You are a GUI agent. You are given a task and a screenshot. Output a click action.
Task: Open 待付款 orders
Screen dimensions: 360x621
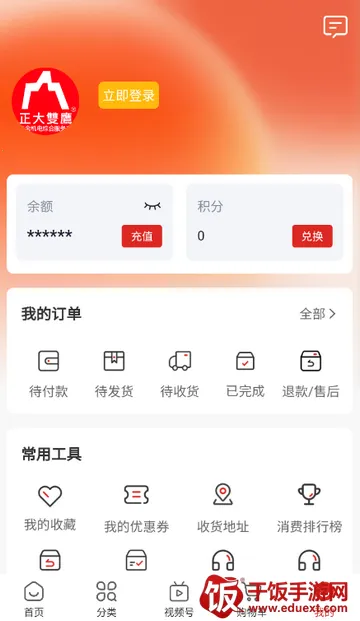49,374
